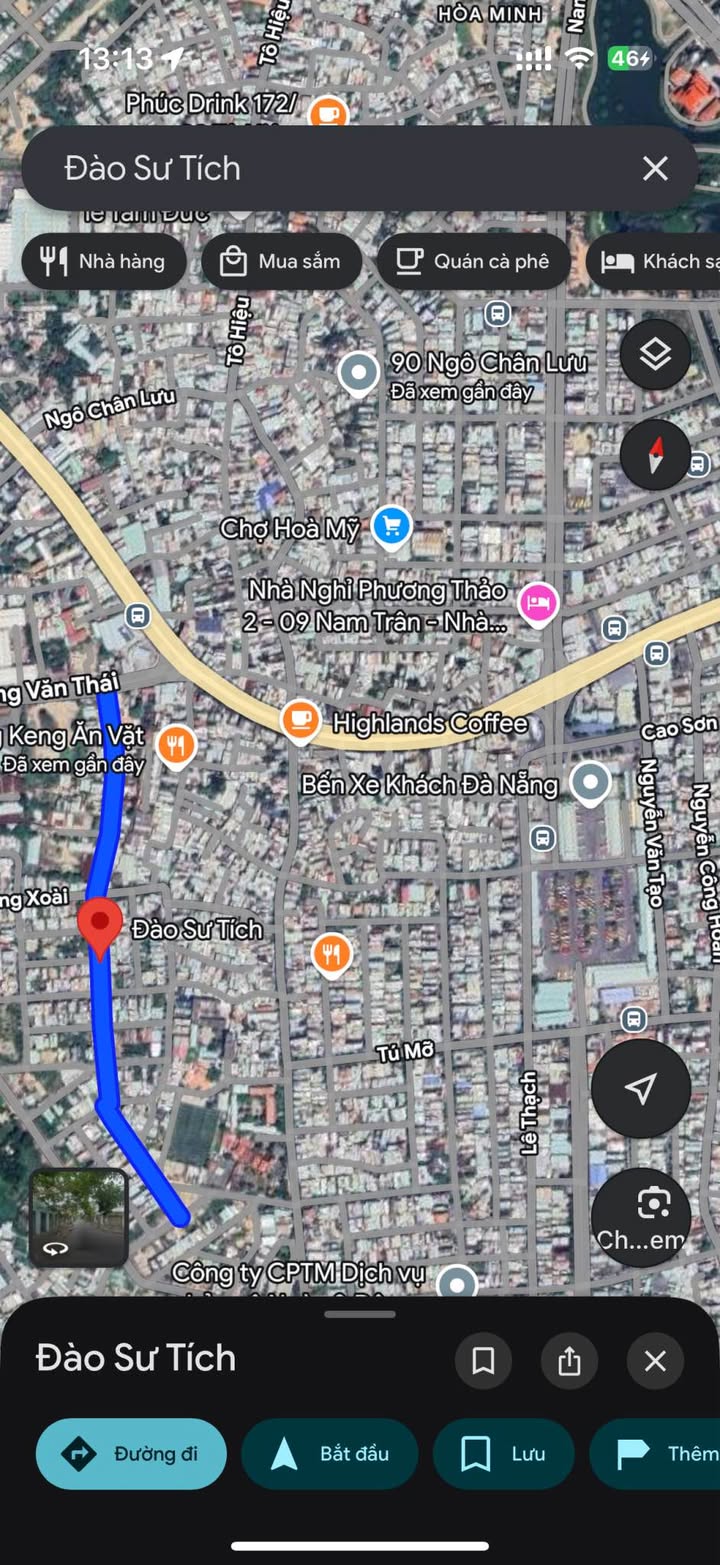Select the Mua sắm chip
Viewport: 720px width, 1565px height.
281,262
